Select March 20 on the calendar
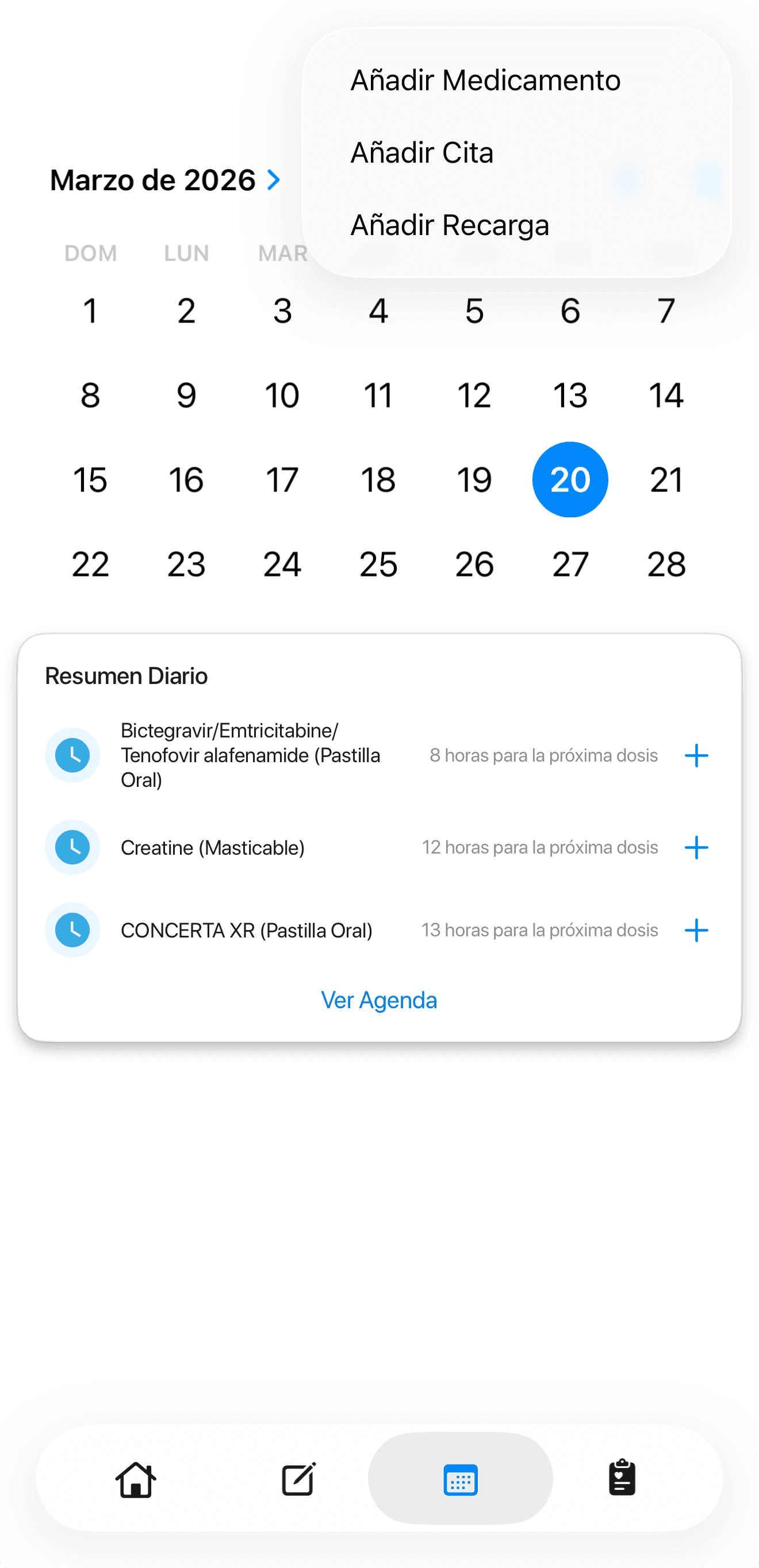The width and height of the screenshot is (759, 1568). pos(570,479)
